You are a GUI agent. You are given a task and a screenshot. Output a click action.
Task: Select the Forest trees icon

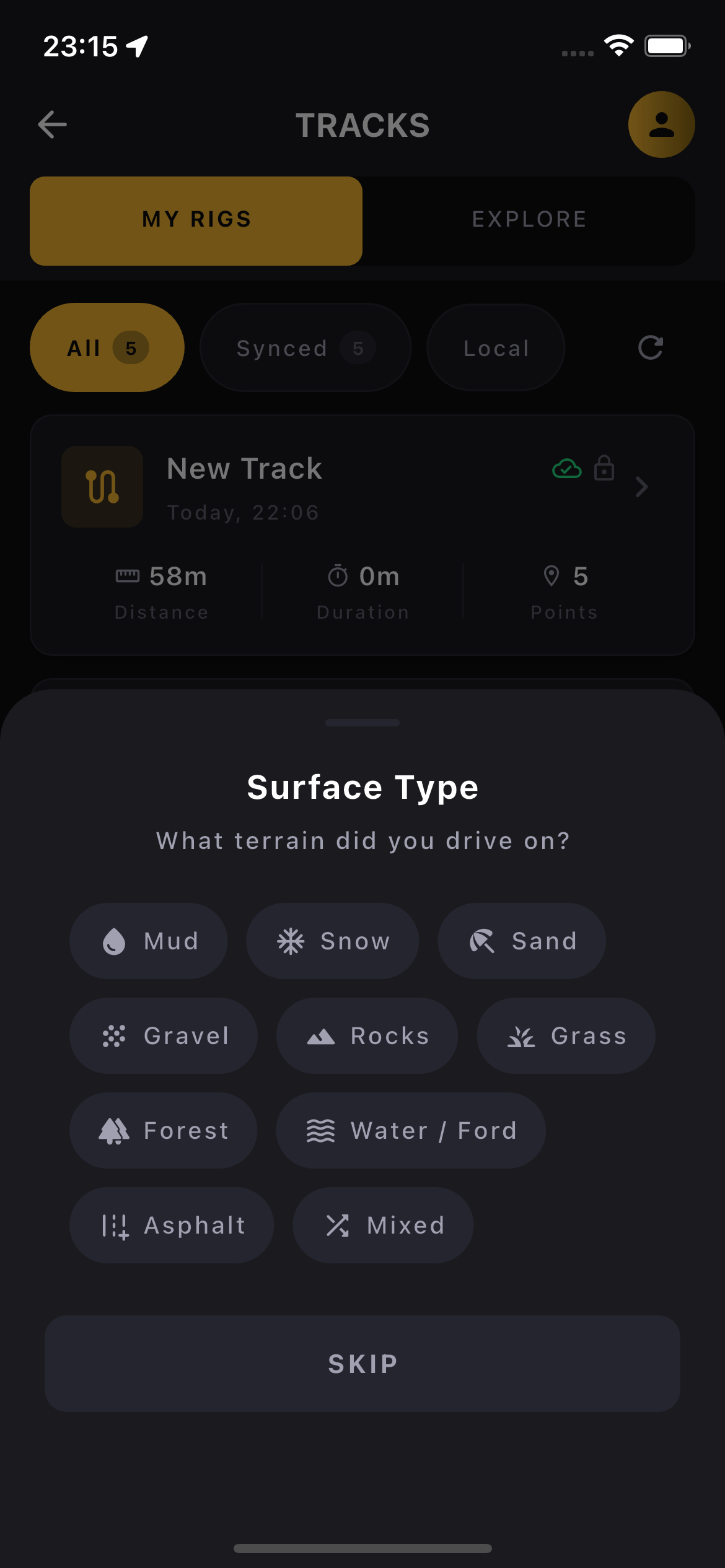[116, 1130]
